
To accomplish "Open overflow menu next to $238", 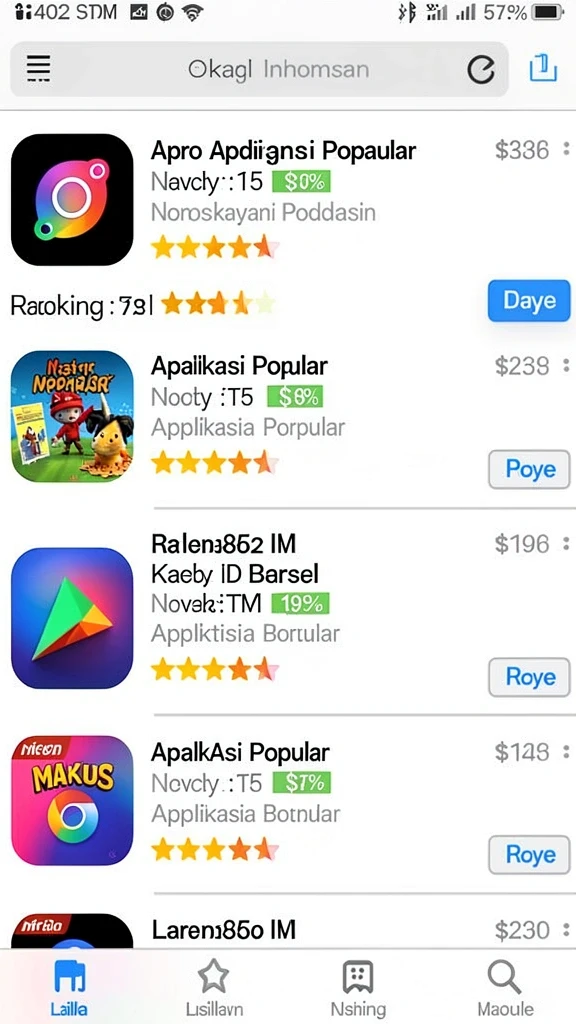I will point(566,366).
